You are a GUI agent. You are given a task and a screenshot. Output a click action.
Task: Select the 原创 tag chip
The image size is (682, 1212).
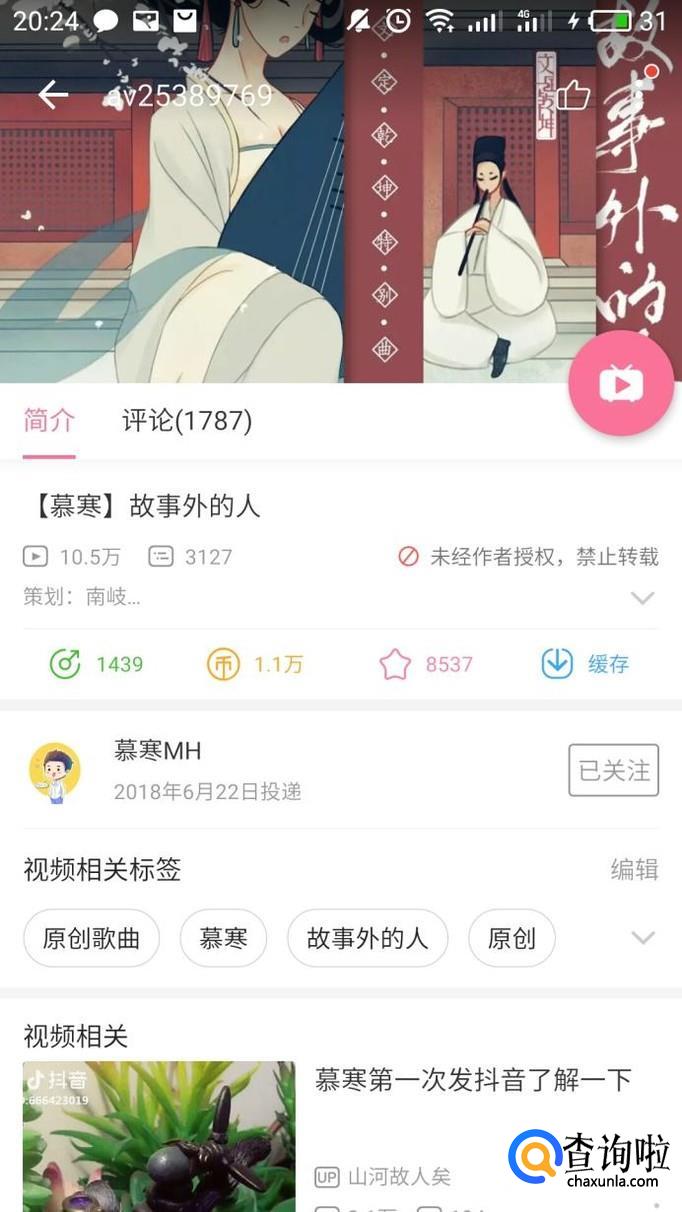point(511,938)
